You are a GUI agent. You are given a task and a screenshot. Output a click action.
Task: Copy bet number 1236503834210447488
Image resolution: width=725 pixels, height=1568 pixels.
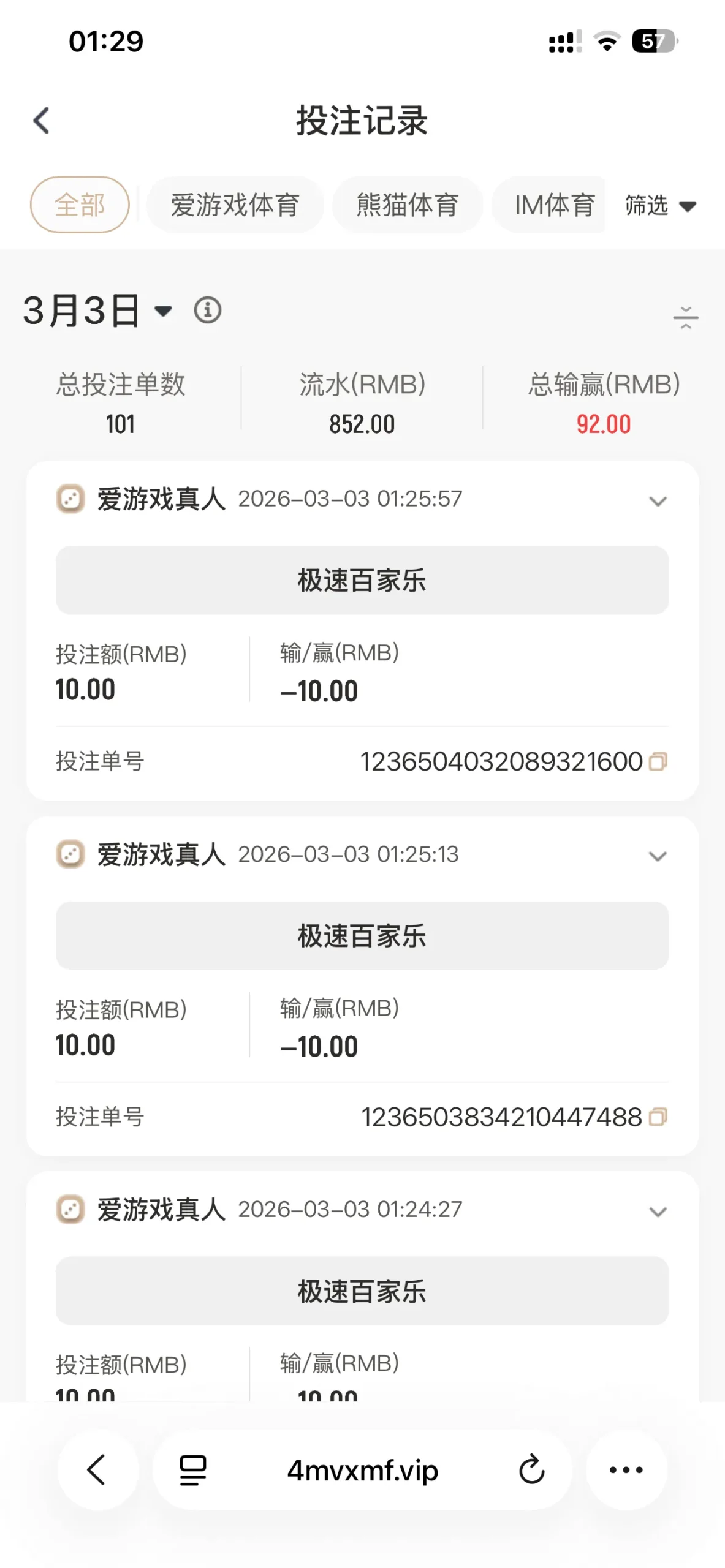(x=658, y=1117)
